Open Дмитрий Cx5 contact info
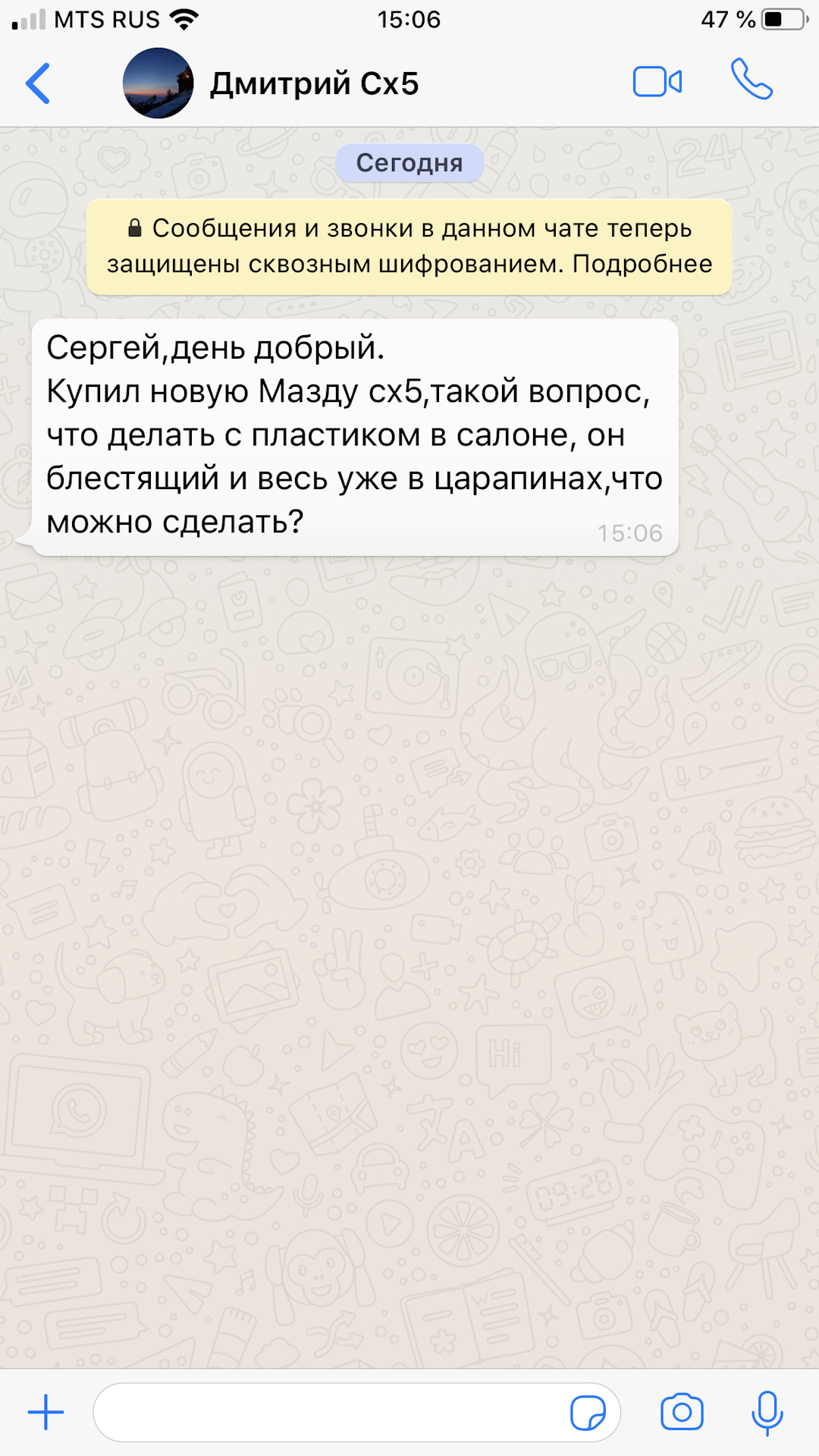The image size is (819, 1456). coord(314,84)
